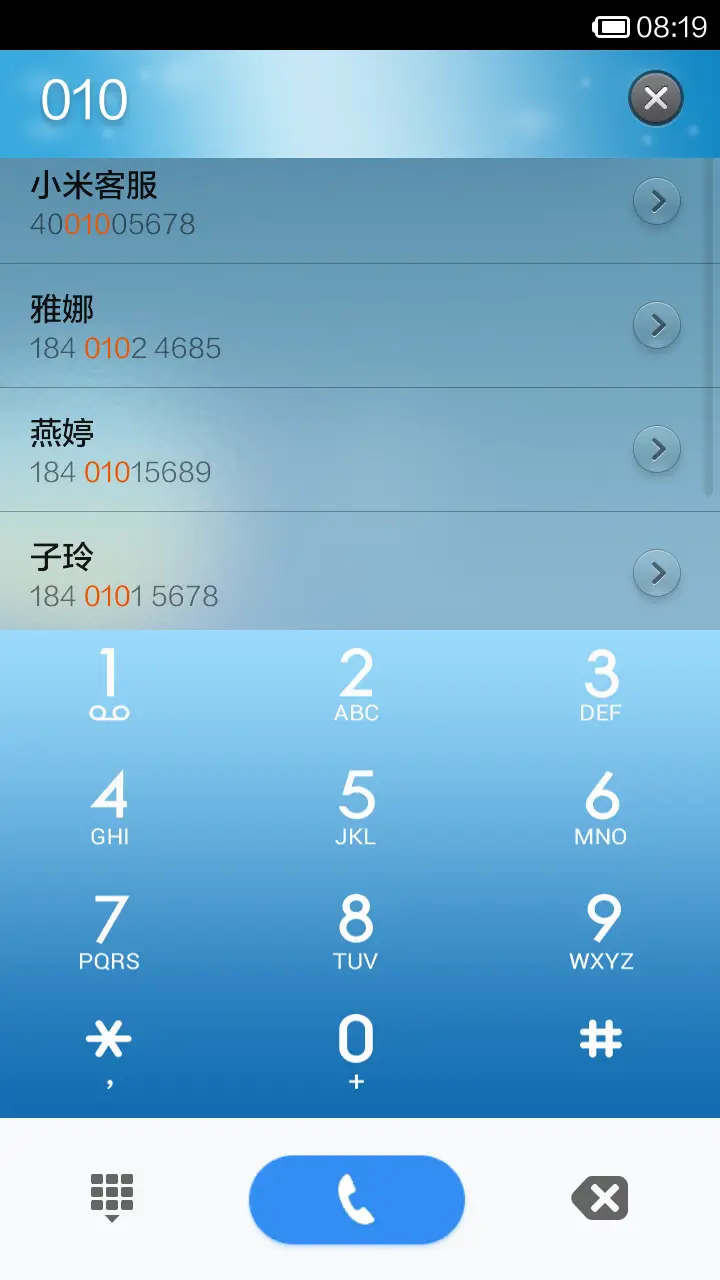Add digit 6 MNO
The image size is (720, 1280).
click(601, 808)
